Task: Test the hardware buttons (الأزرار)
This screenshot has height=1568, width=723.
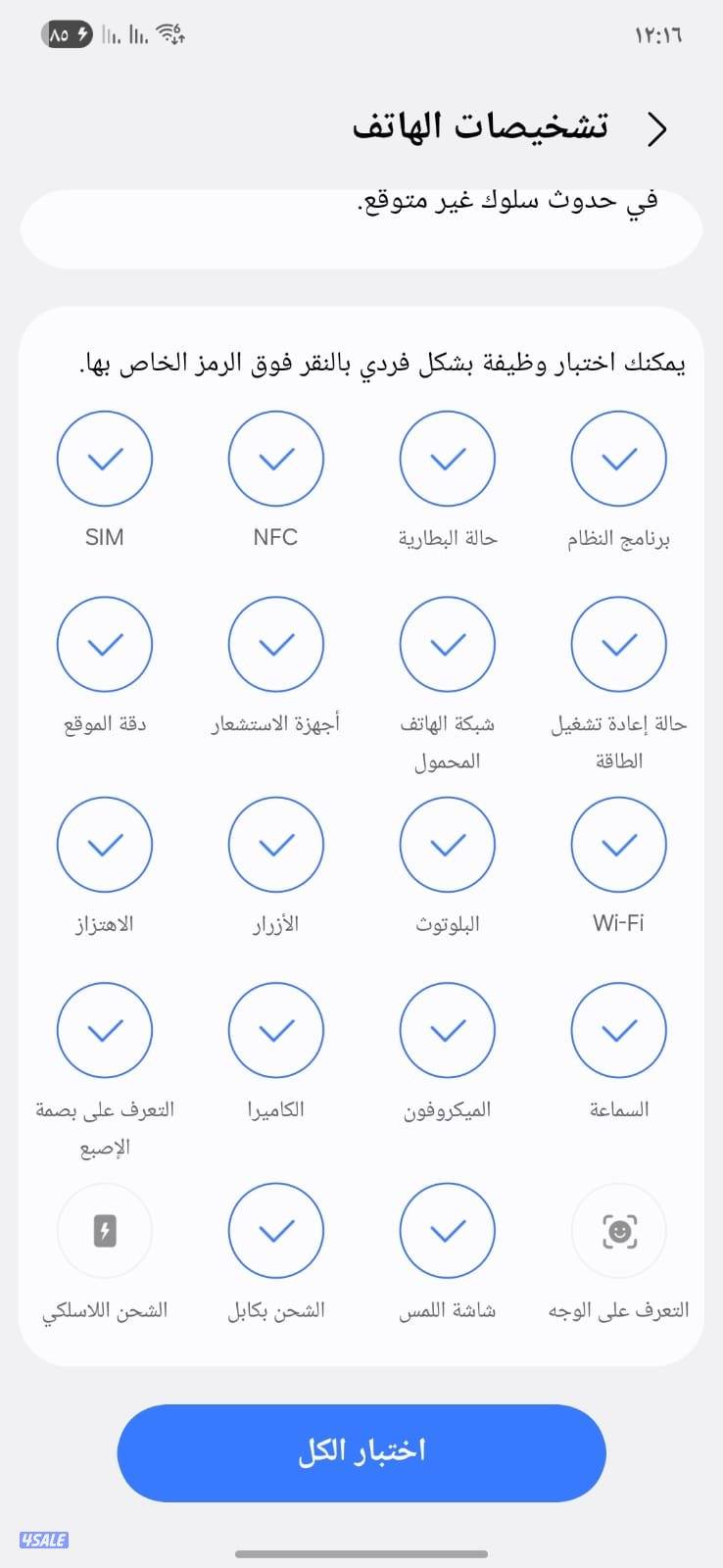Action: (275, 844)
